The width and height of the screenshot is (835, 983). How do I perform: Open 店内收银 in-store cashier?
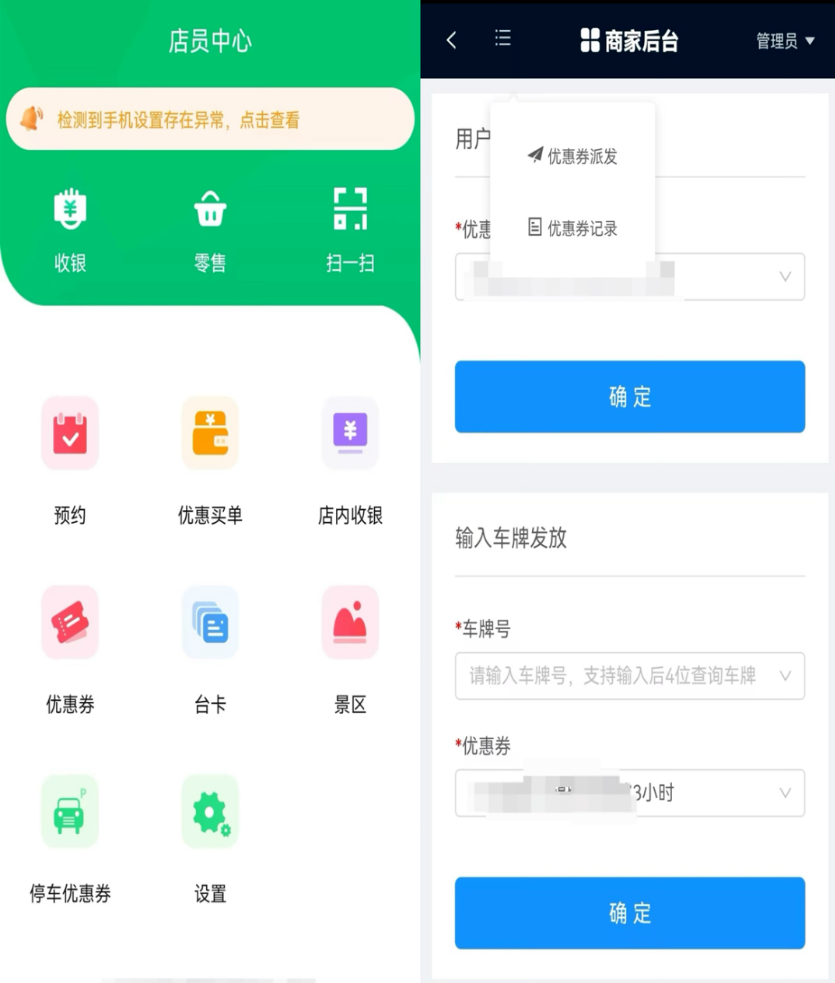tap(350, 434)
